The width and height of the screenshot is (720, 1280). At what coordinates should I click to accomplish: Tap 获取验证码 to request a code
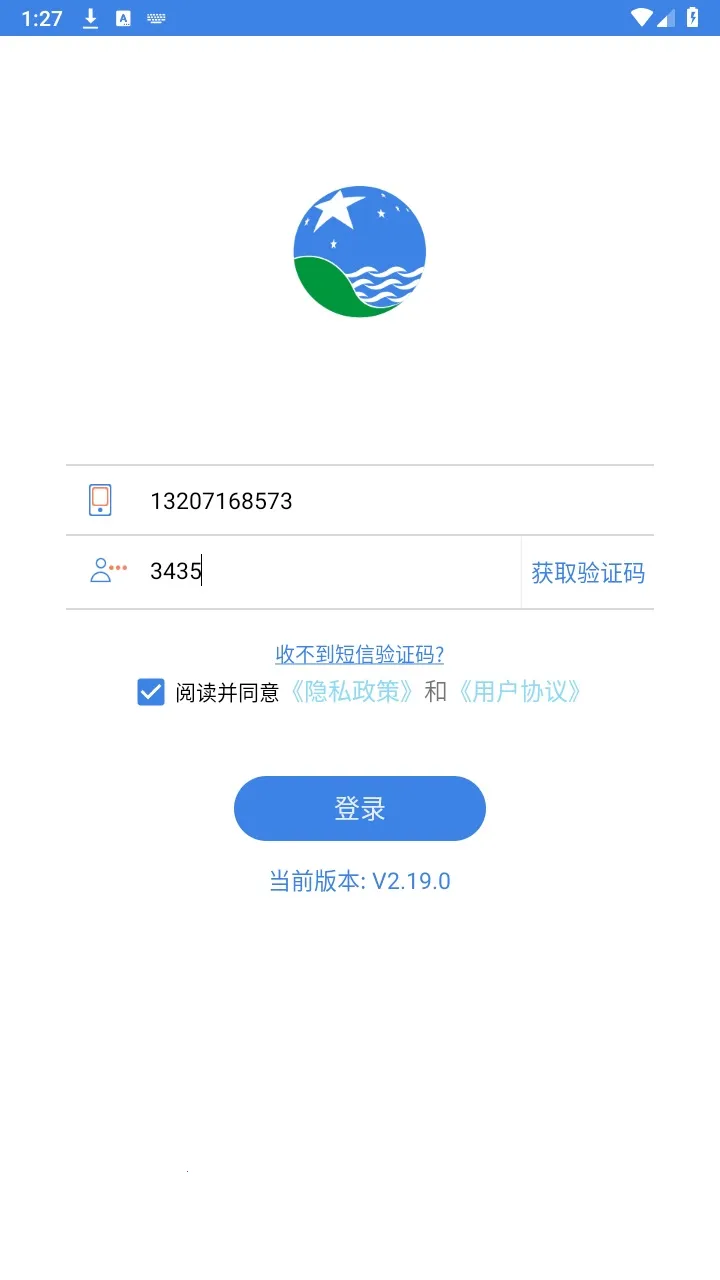point(588,572)
